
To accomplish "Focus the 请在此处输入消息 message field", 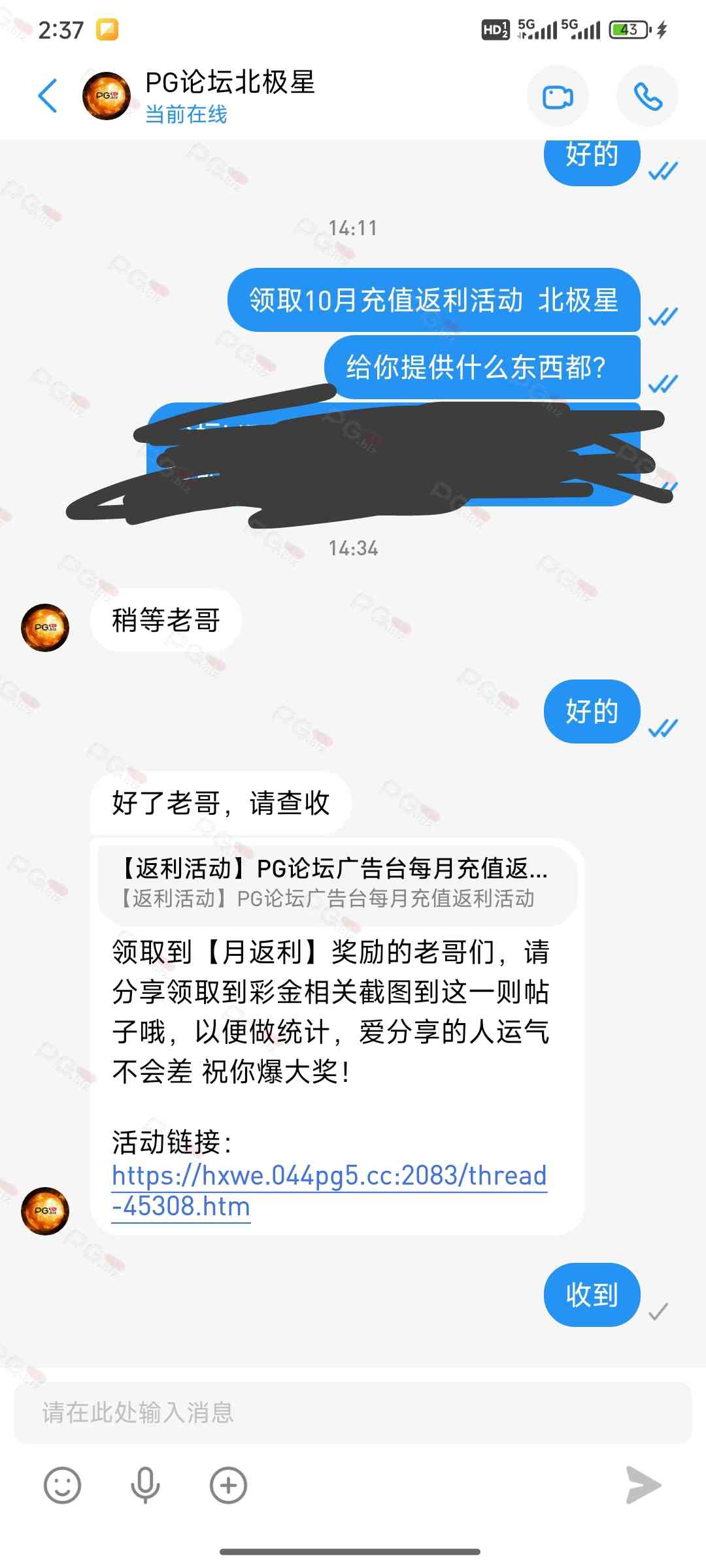I will click(353, 1413).
